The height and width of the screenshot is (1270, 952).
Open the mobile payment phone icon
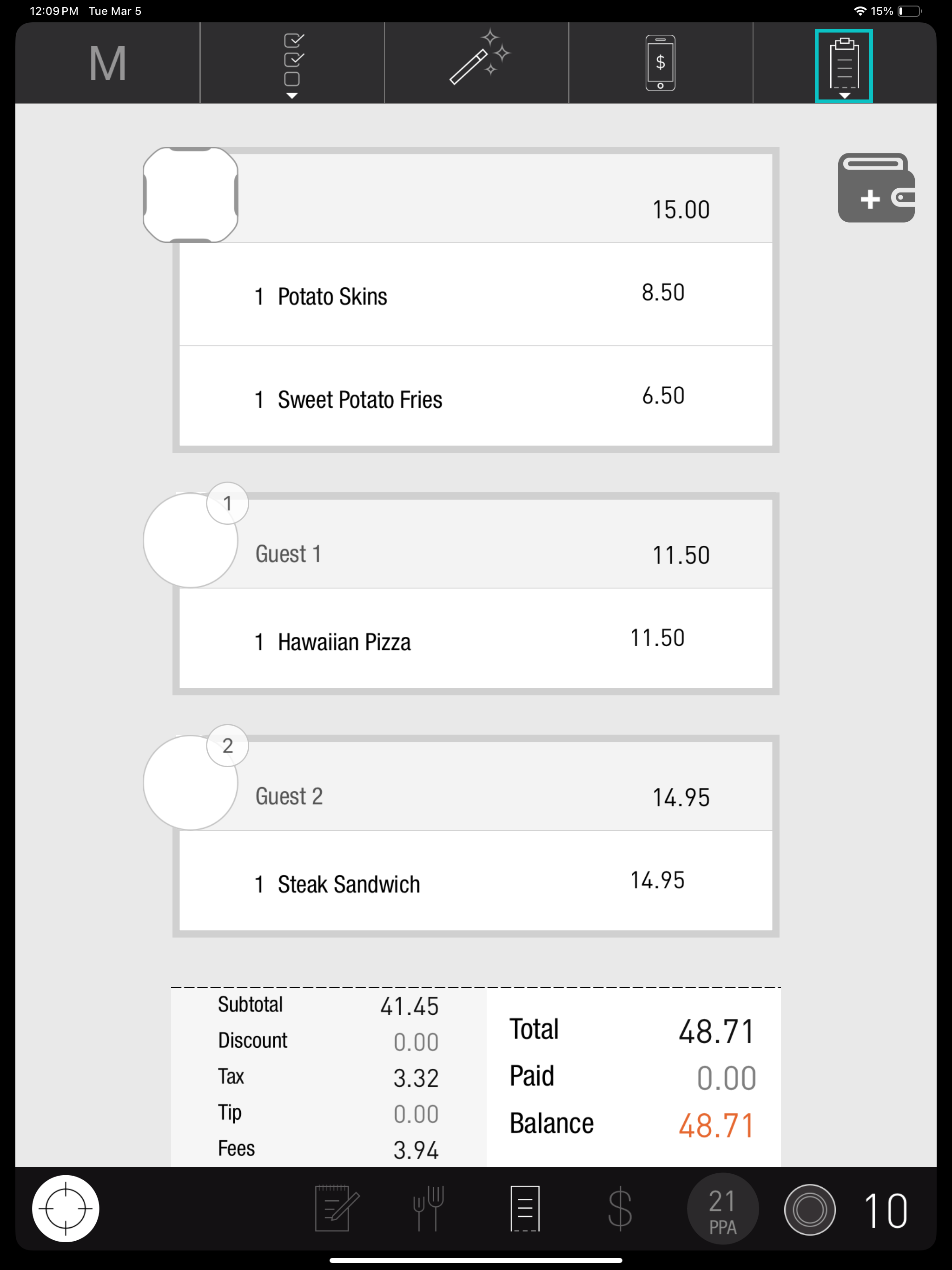coord(661,63)
